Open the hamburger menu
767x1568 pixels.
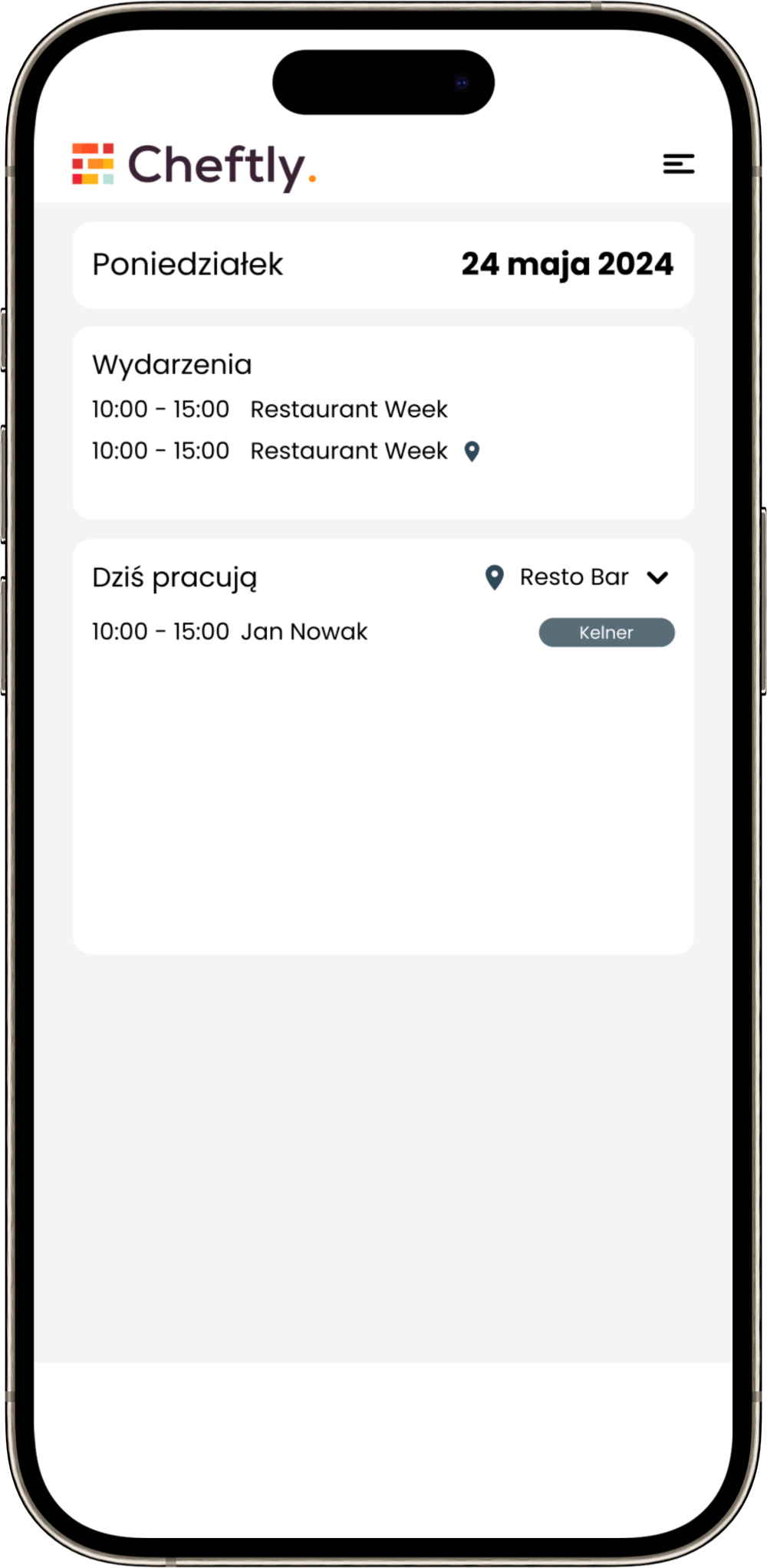coord(678,163)
